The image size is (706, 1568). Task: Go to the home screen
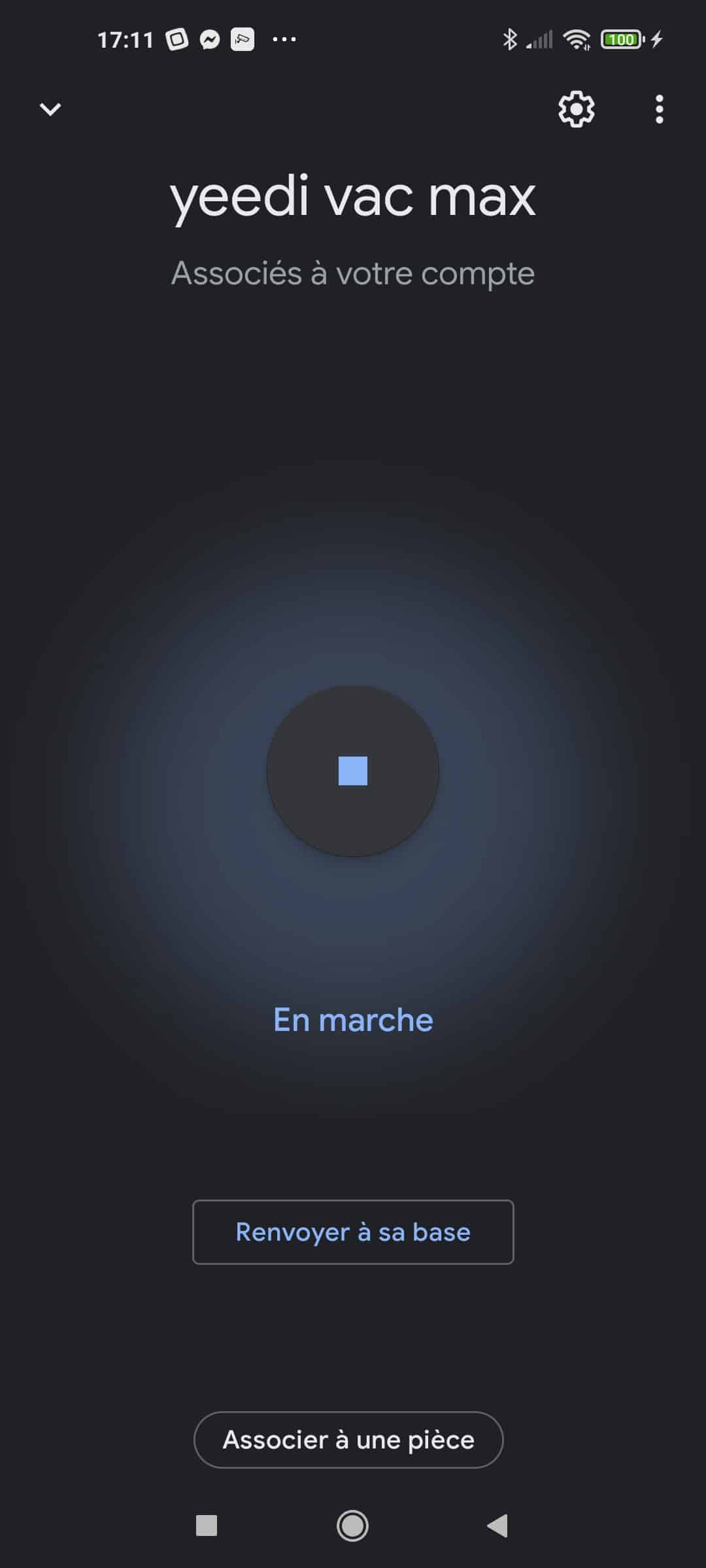click(x=352, y=1526)
